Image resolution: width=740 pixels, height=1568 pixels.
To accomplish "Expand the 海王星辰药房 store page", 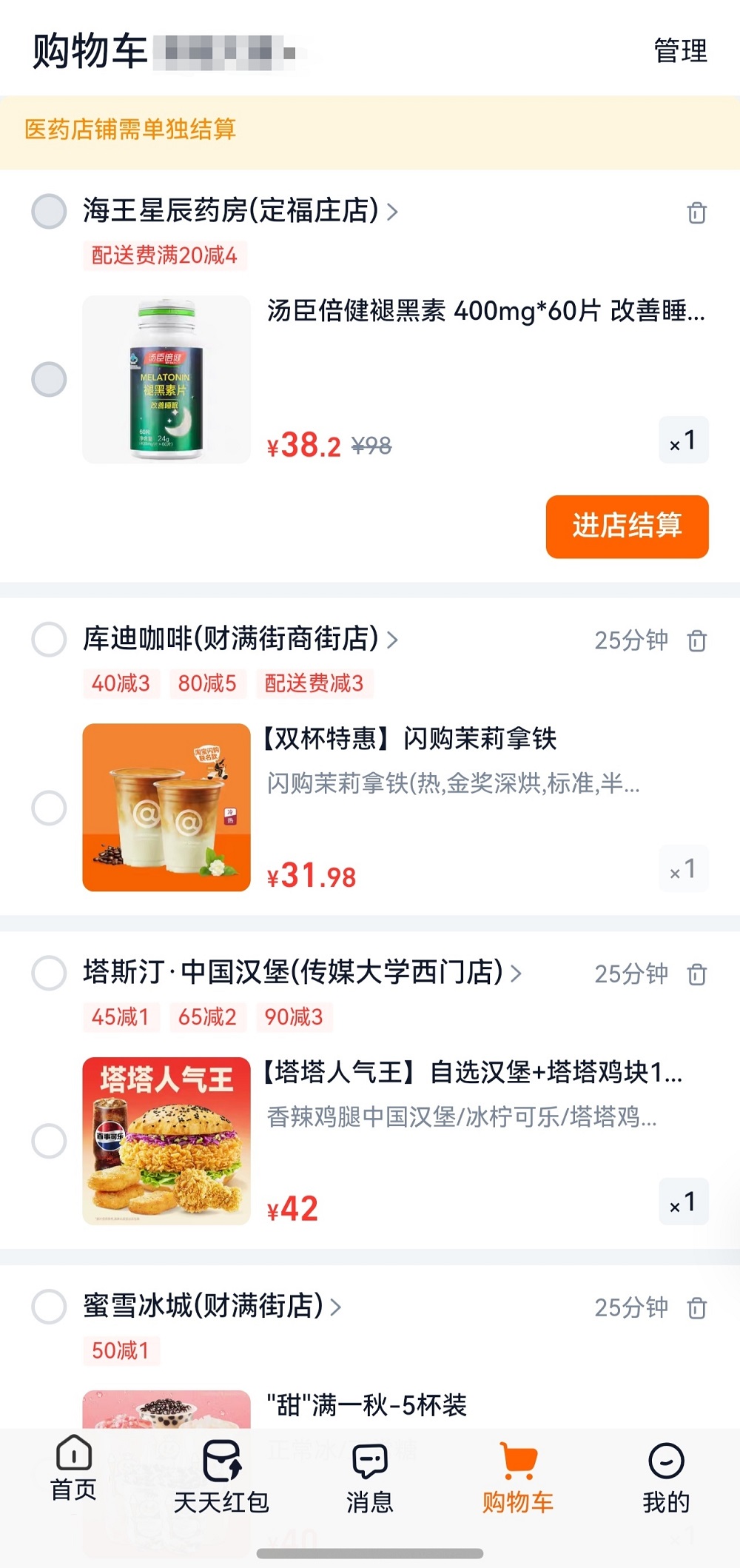I will click(394, 211).
